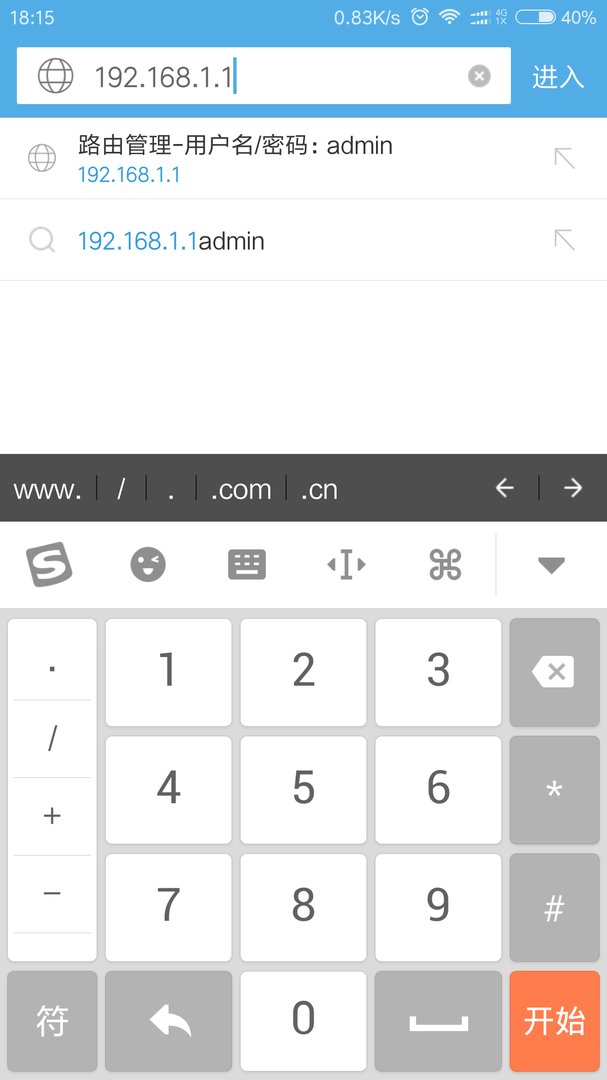Open the emoji panel on the keyboard
607x1080 pixels.
coord(148,565)
